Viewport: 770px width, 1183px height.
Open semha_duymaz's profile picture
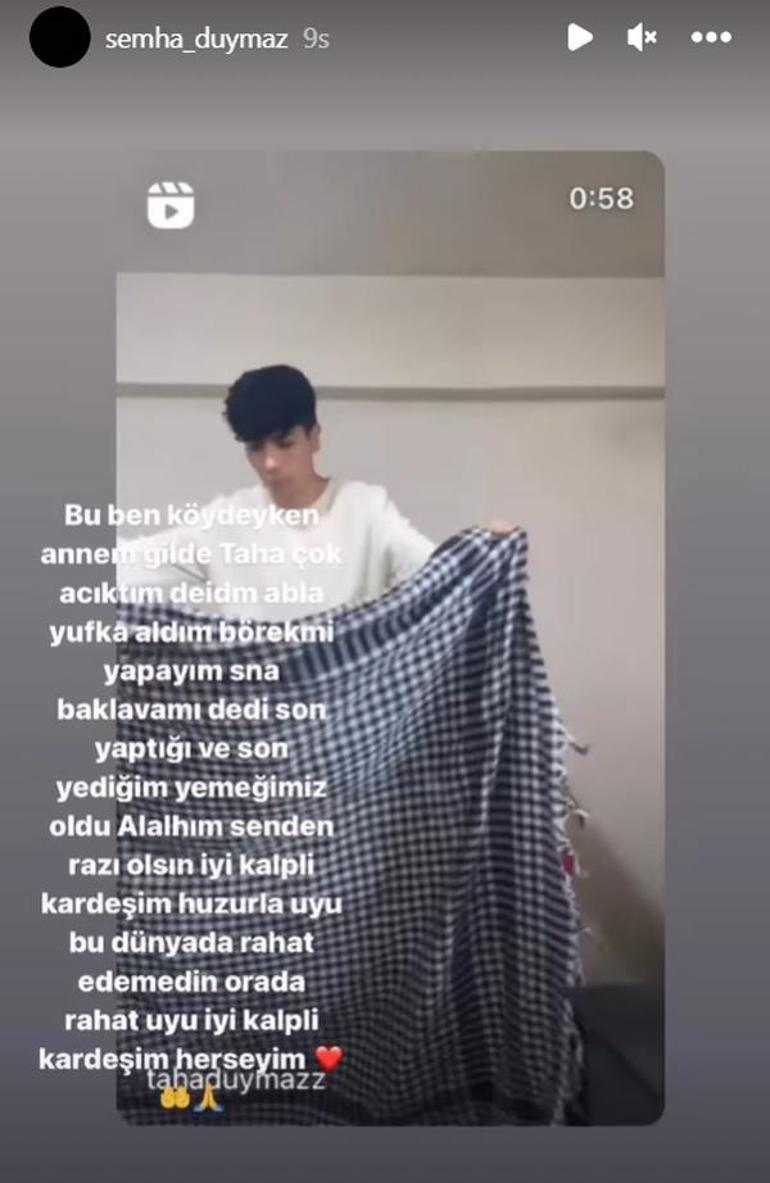click(x=59, y=37)
